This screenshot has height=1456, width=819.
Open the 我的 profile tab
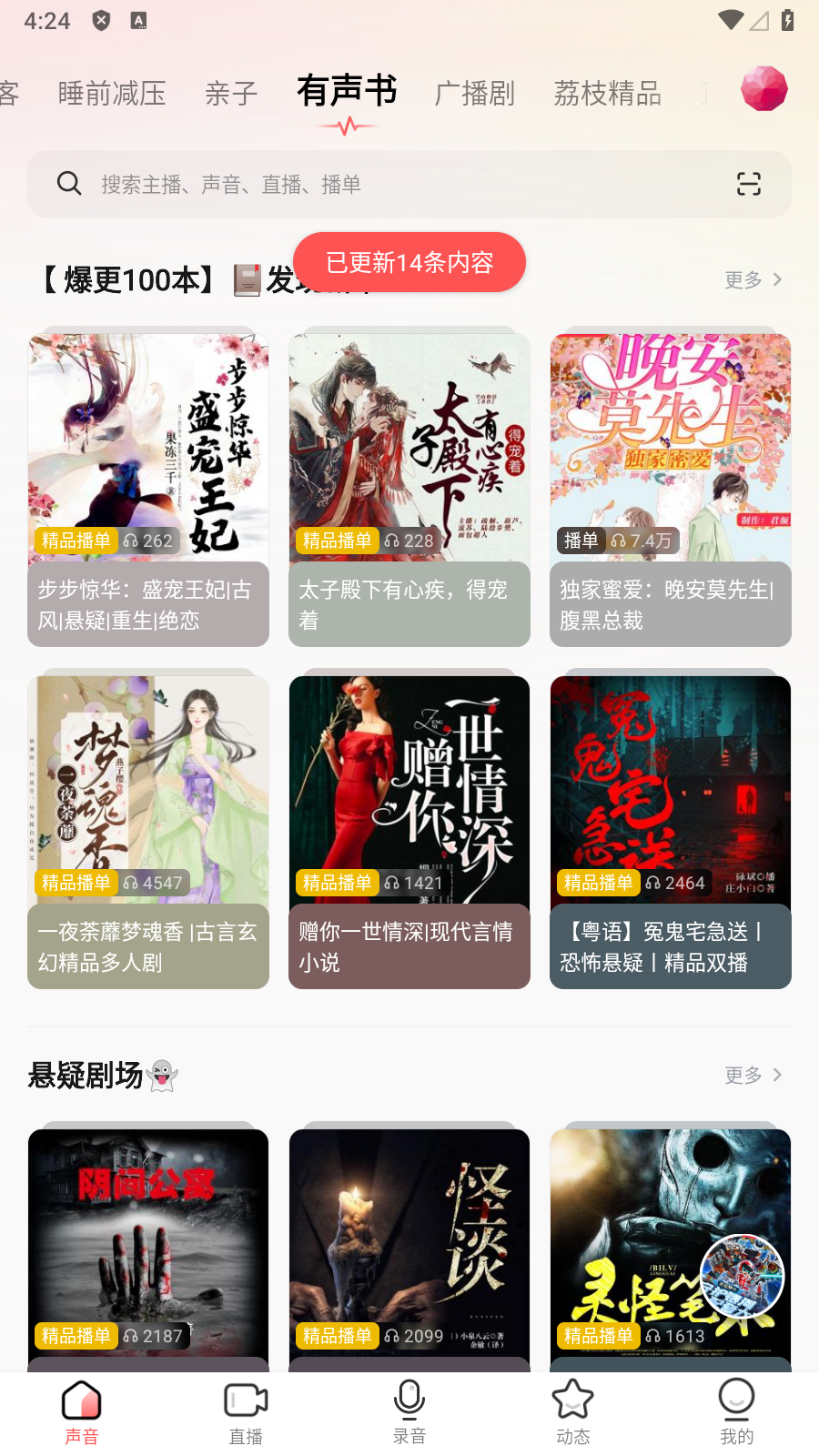736,1413
